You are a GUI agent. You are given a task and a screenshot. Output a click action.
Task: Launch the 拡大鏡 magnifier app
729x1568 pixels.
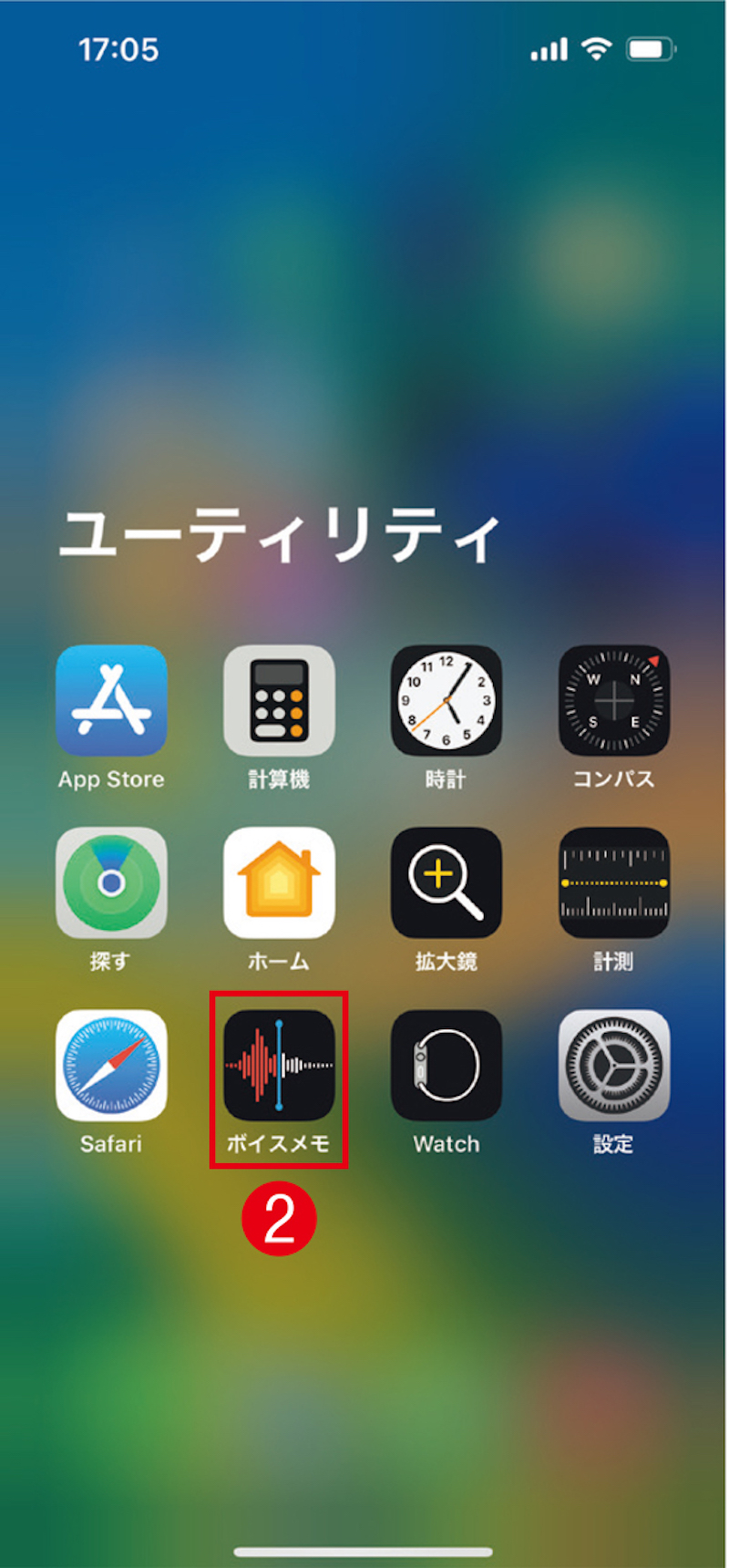pos(447,882)
